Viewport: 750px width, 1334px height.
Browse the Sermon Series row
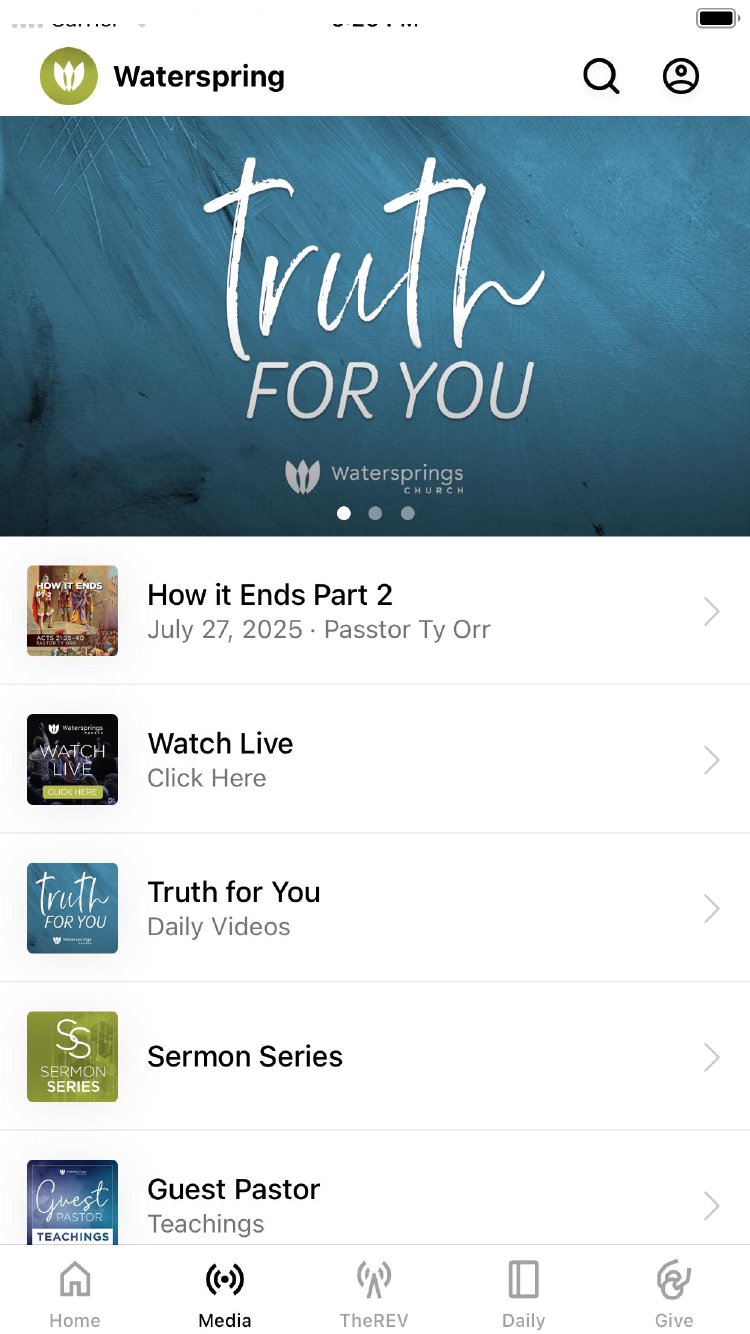(x=375, y=1057)
